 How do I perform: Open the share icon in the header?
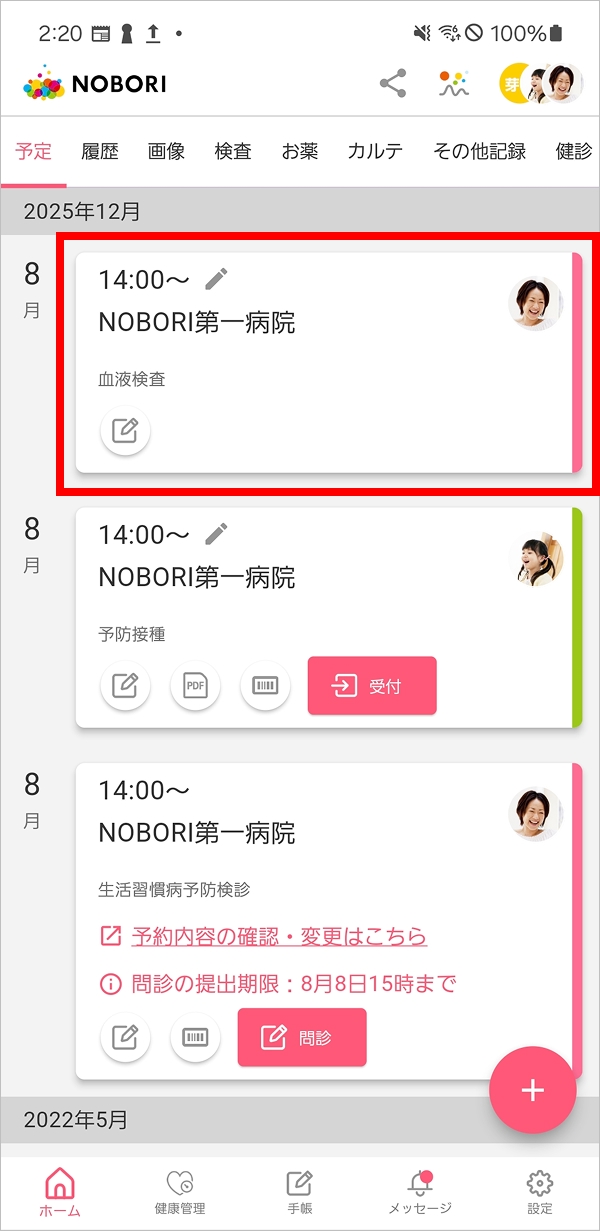[393, 84]
